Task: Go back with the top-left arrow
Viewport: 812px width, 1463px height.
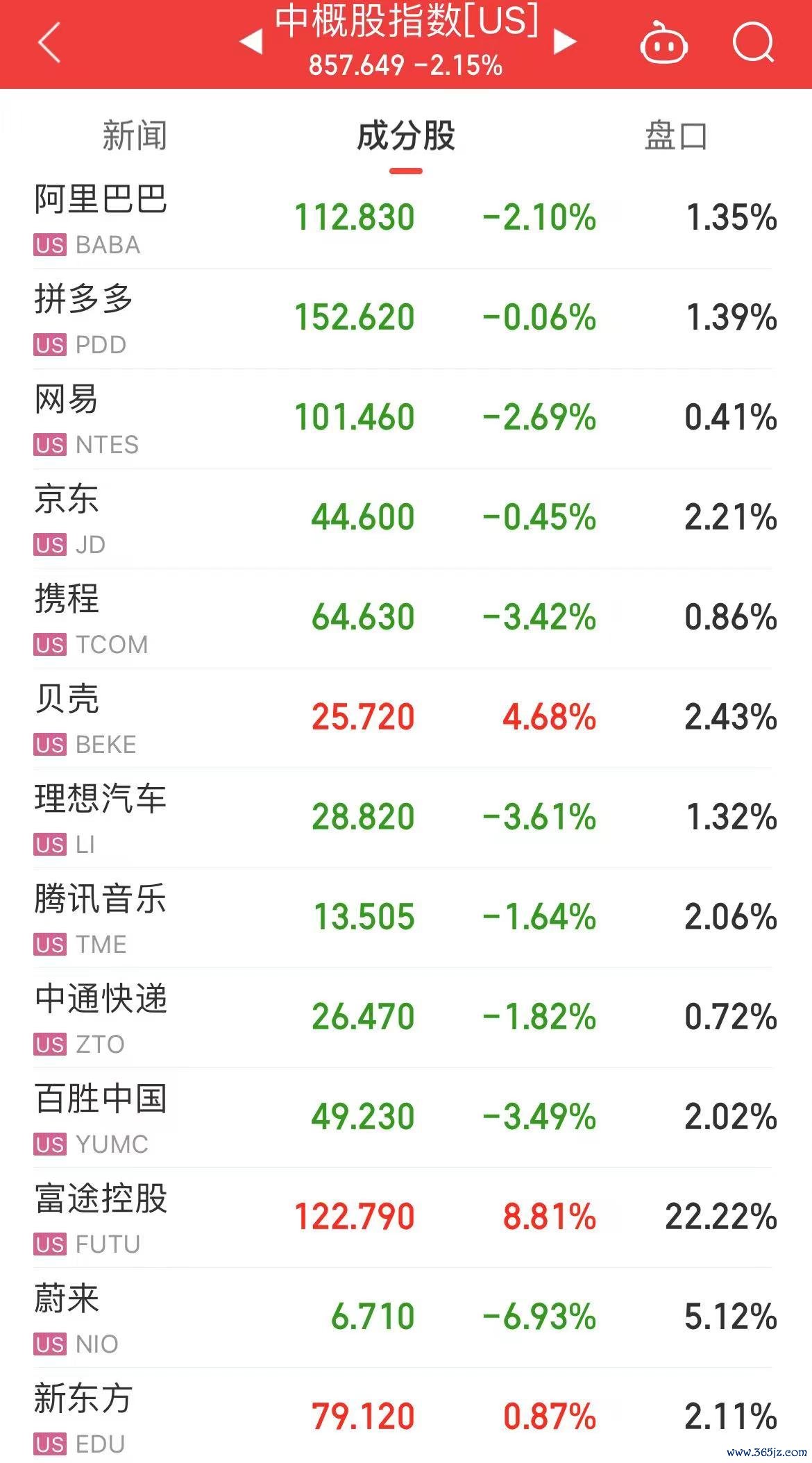Action: click(49, 43)
